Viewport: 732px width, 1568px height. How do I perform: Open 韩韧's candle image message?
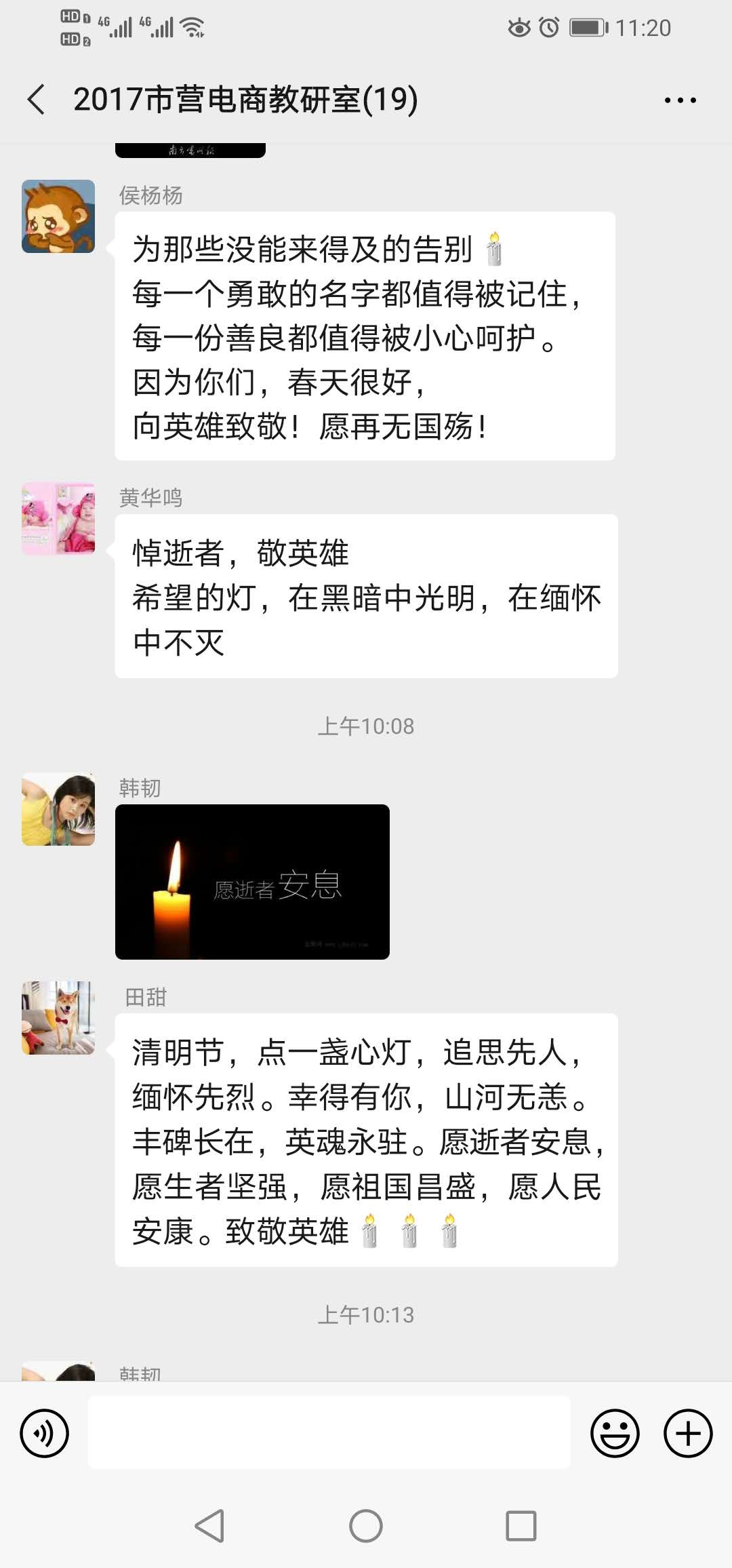click(x=252, y=882)
